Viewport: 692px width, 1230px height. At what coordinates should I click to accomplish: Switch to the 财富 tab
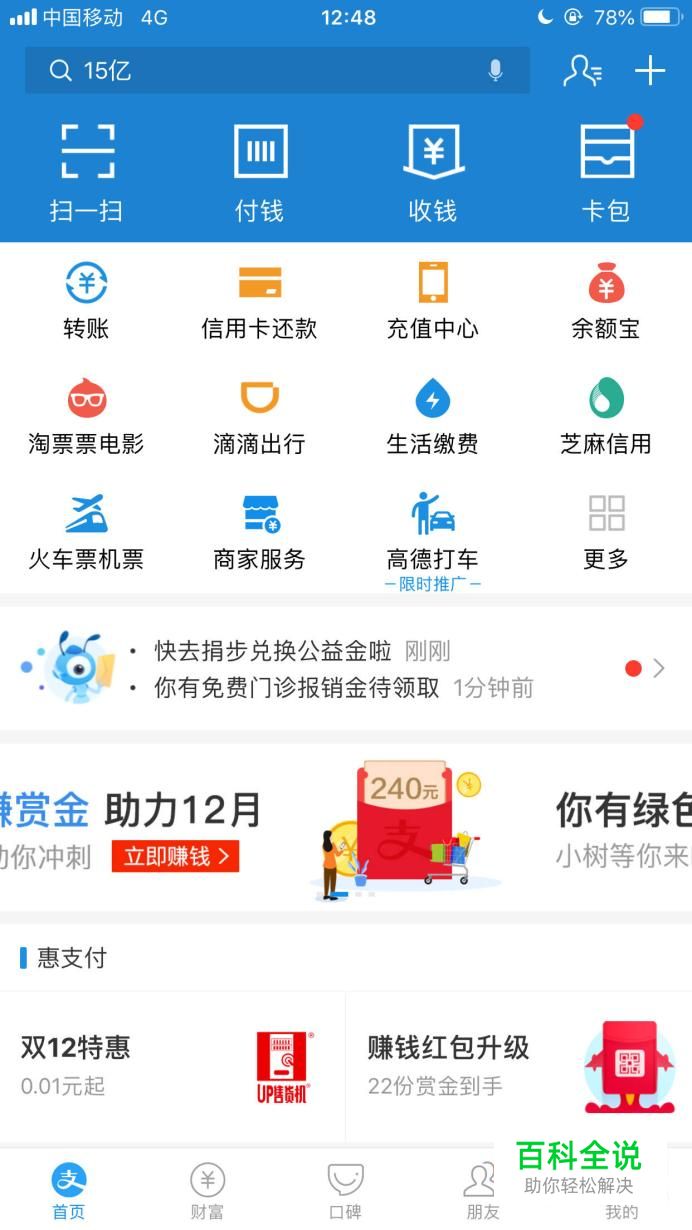(x=207, y=1192)
